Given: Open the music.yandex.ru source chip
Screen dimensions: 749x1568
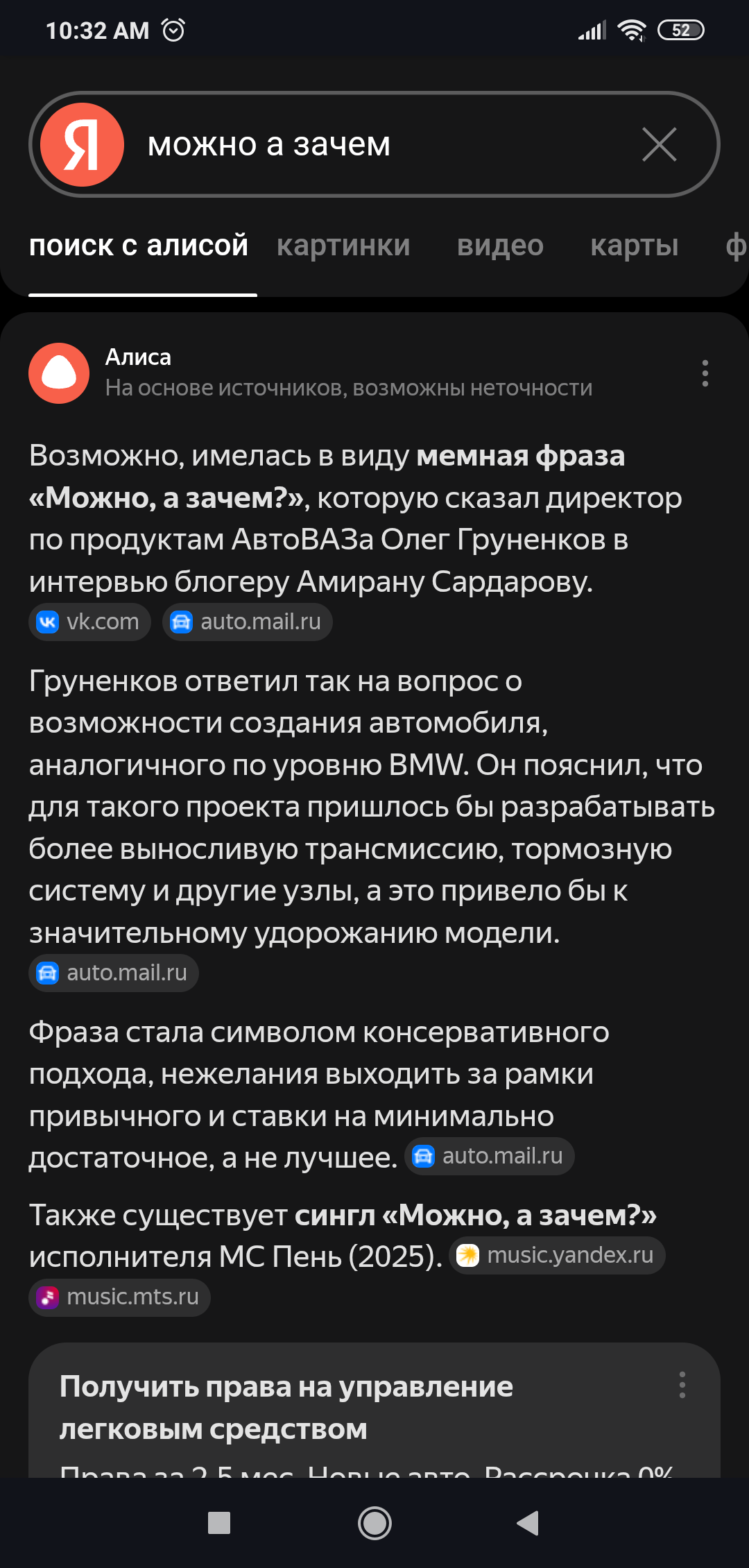Looking at the screenshot, I should coord(557,1255).
